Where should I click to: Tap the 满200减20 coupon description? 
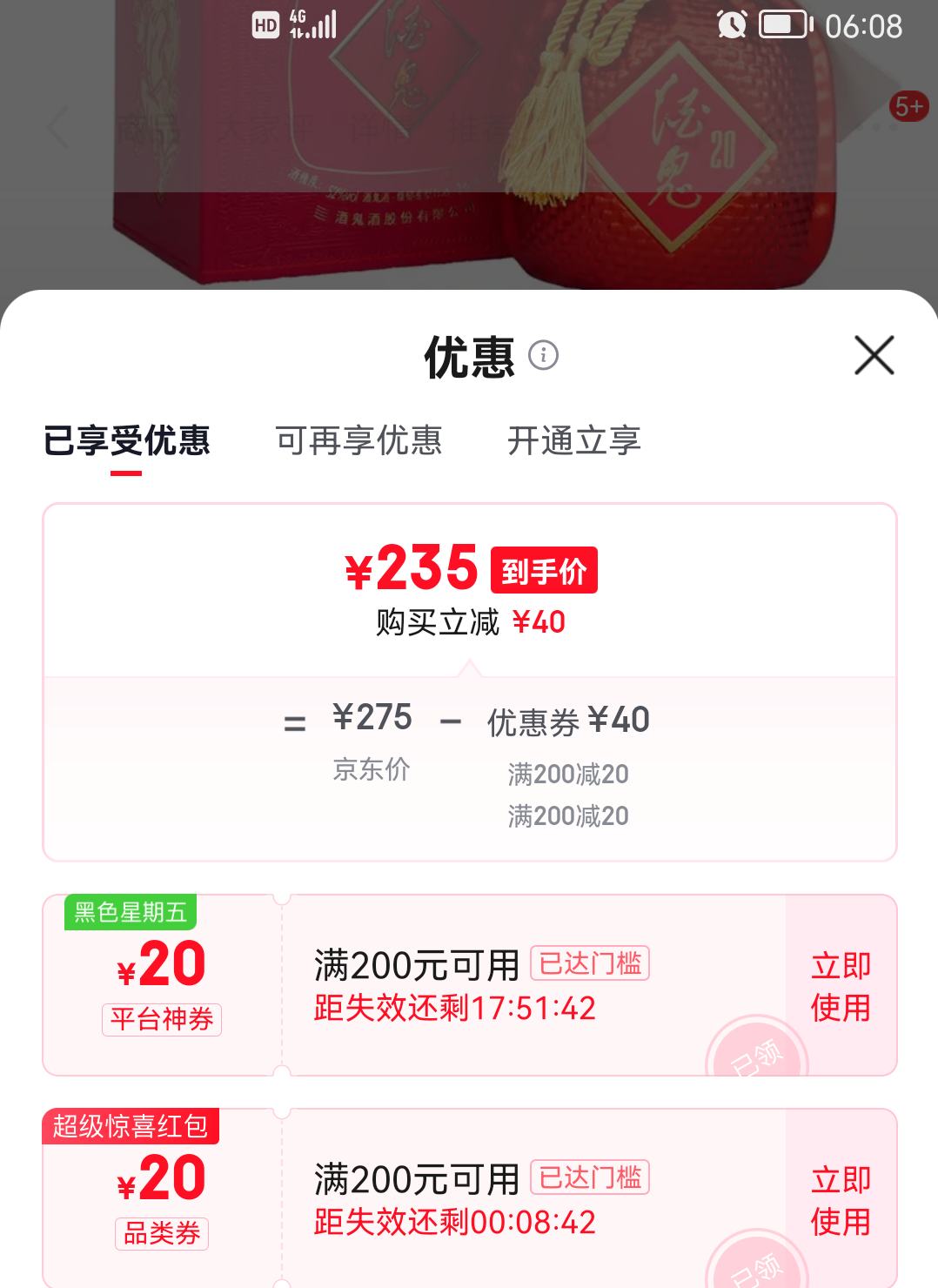tap(568, 773)
